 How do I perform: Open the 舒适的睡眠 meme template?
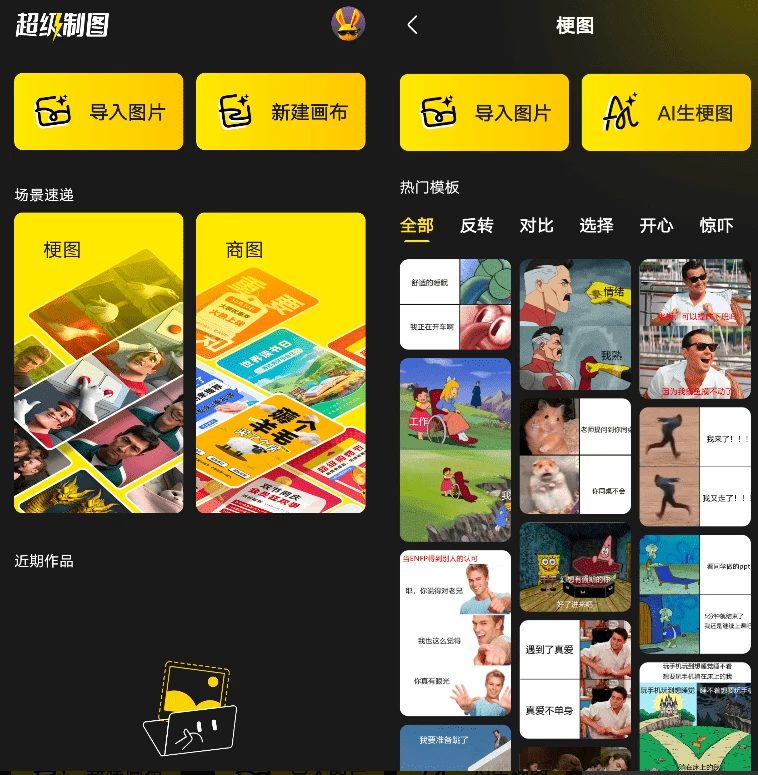pyautogui.click(x=455, y=304)
